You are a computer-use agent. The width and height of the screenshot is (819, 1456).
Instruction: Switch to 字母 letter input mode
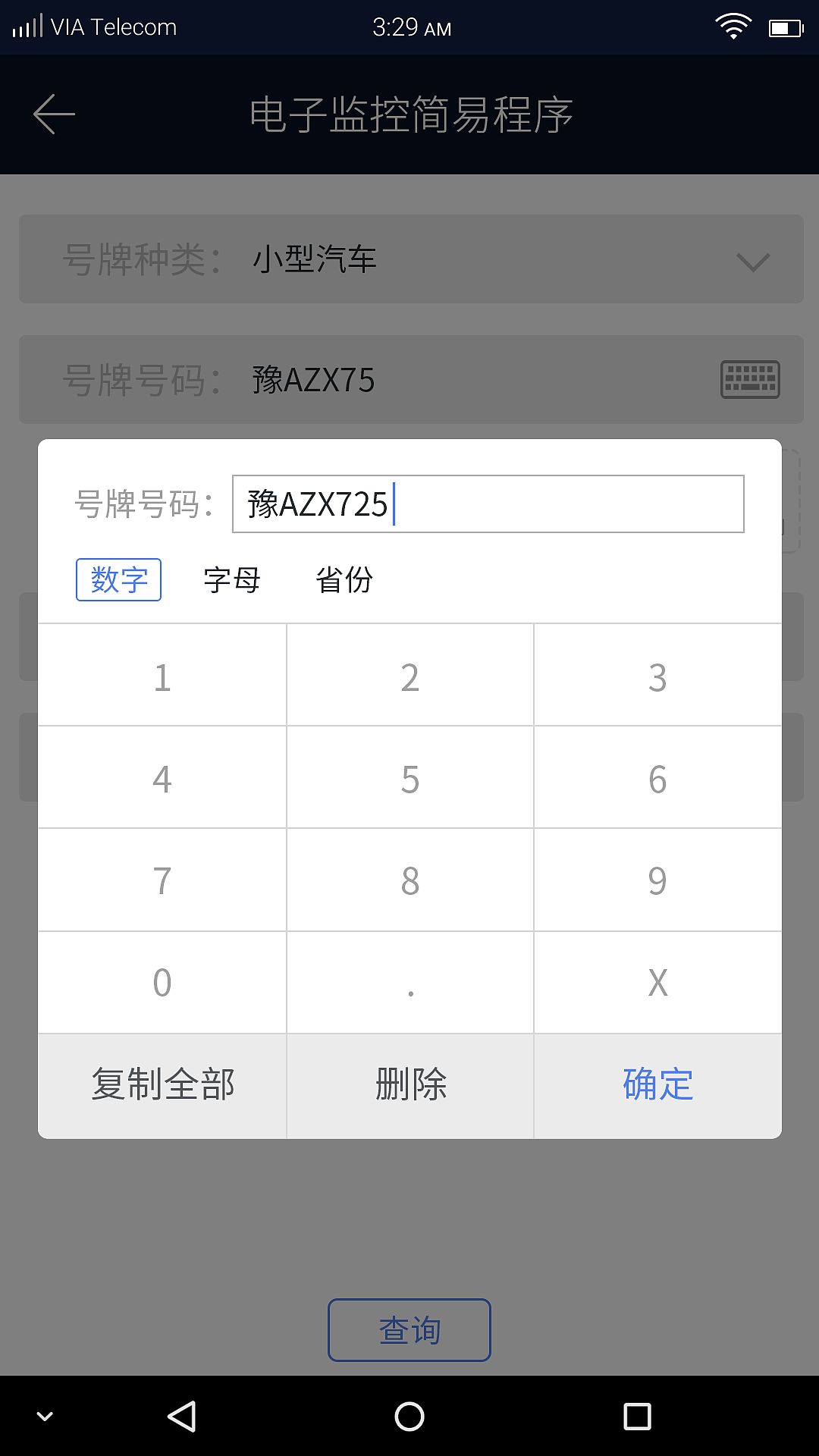pyautogui.click(x=232, y=579)
